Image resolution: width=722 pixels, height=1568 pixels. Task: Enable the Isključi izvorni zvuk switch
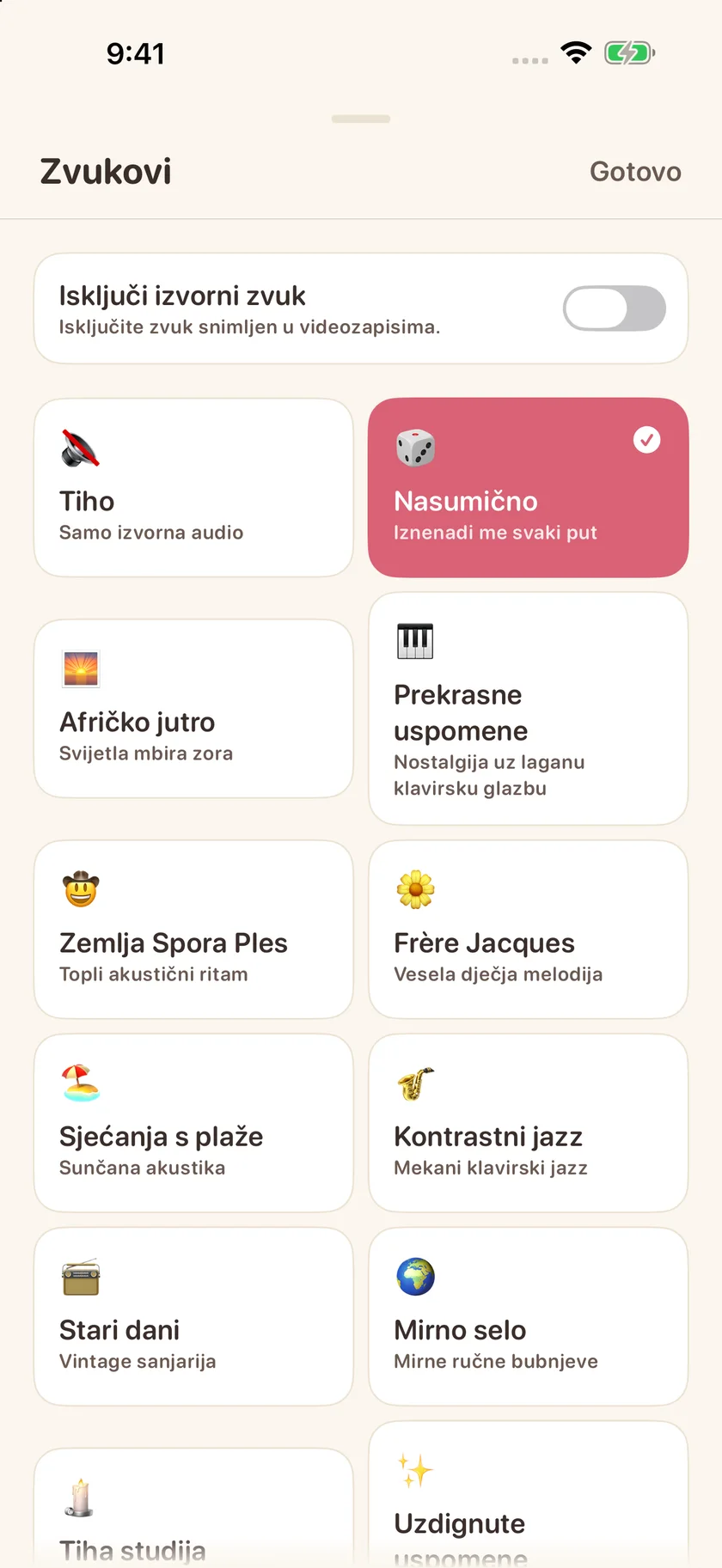coord(615,308)
